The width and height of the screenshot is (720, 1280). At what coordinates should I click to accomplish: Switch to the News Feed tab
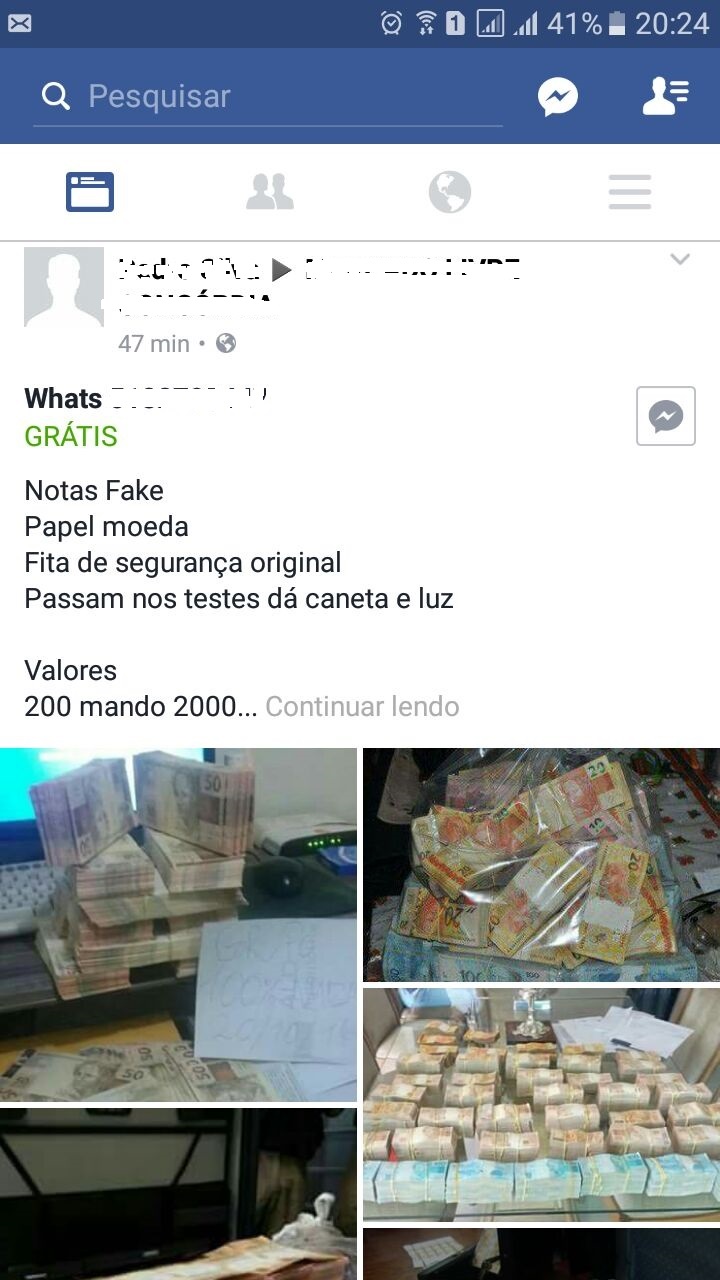[x=89, y=191]
